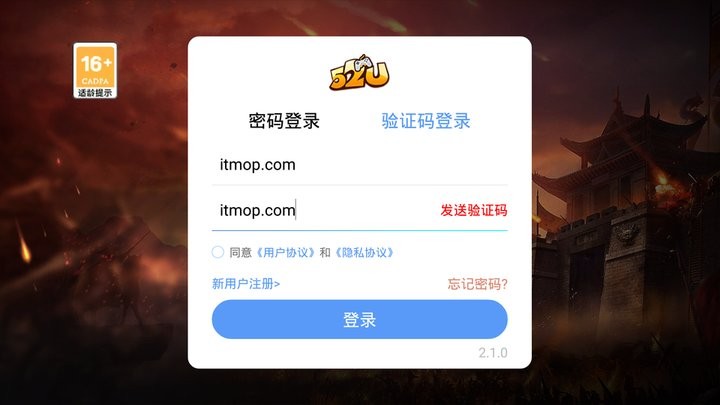Open the 《用户协议》 link

point(285,253)
